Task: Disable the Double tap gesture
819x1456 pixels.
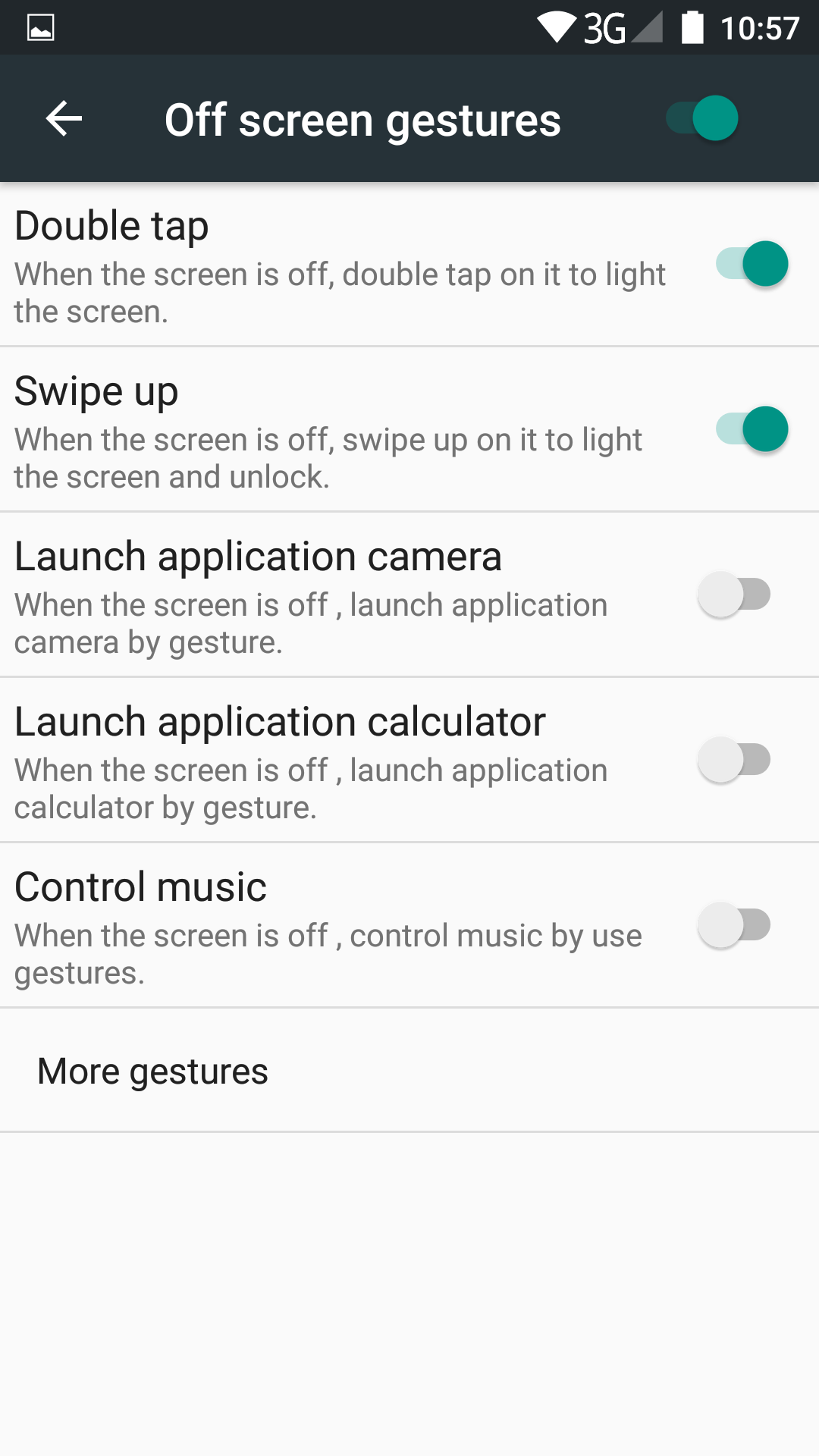Action: pos(752,264)
